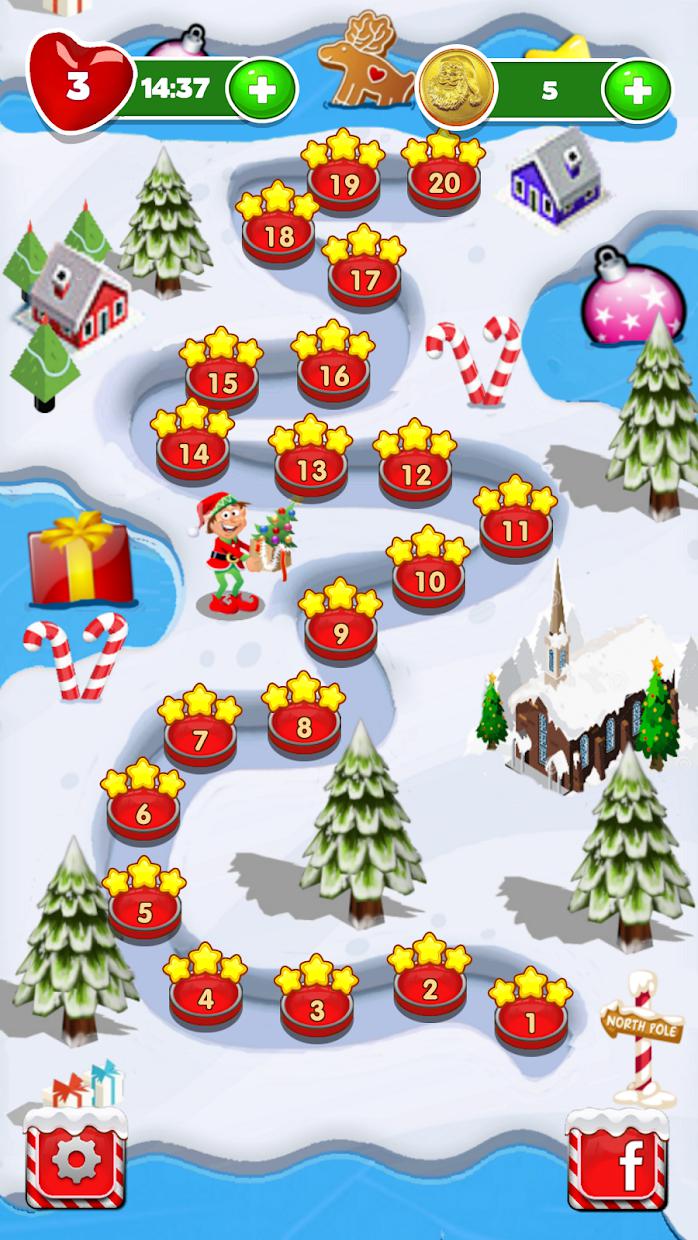The height and width of the screenshot is (1240, 698).
Task: Buy more Santa coins with the plus button
Action: [636, 90]
